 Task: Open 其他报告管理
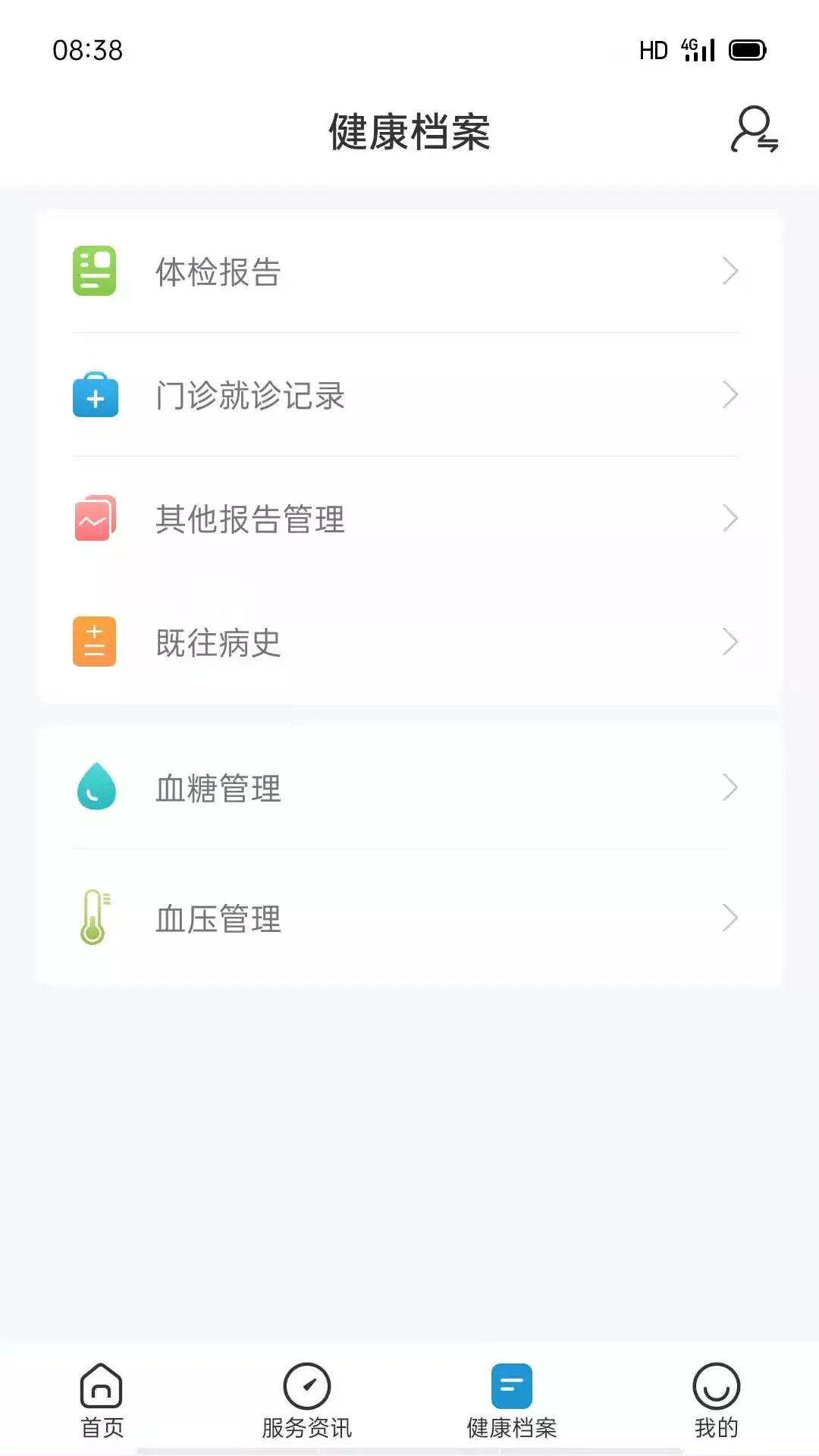409,519
